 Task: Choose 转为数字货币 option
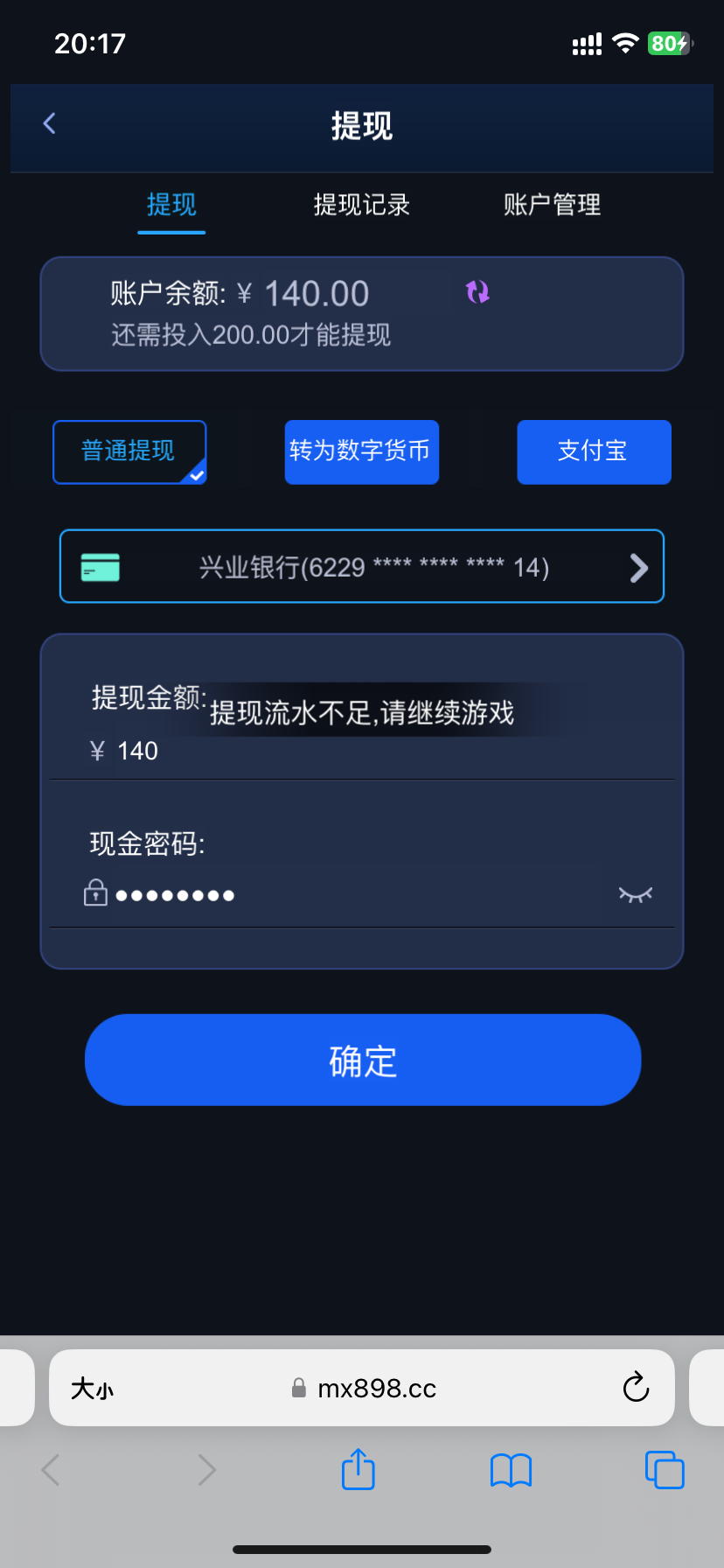361,451
